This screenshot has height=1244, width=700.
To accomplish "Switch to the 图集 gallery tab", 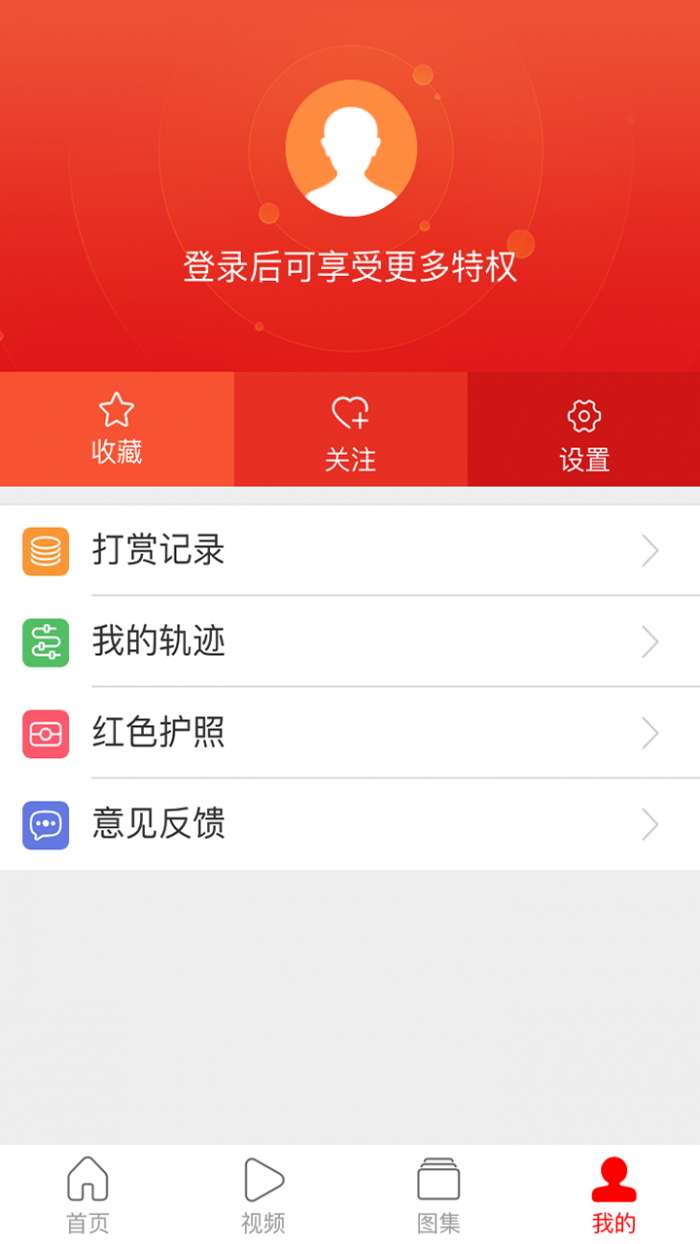I will click(438, 1195).
